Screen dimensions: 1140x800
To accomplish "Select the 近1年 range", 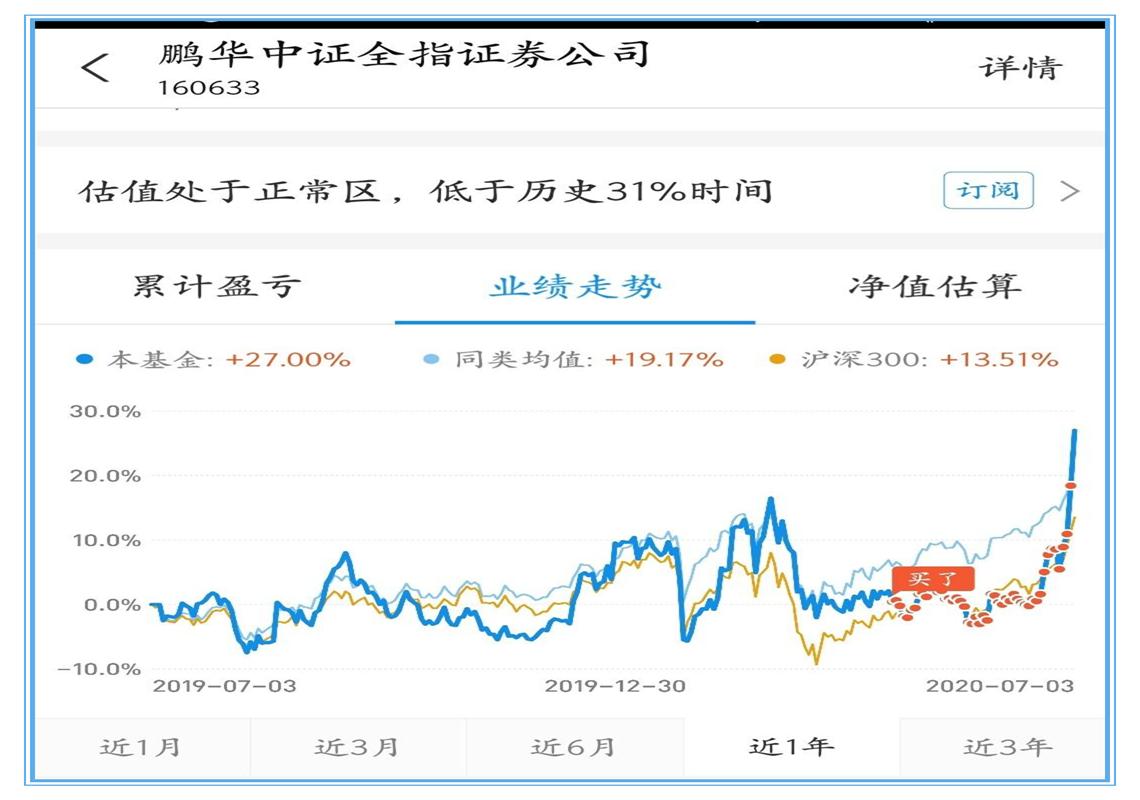I will 792,747.
